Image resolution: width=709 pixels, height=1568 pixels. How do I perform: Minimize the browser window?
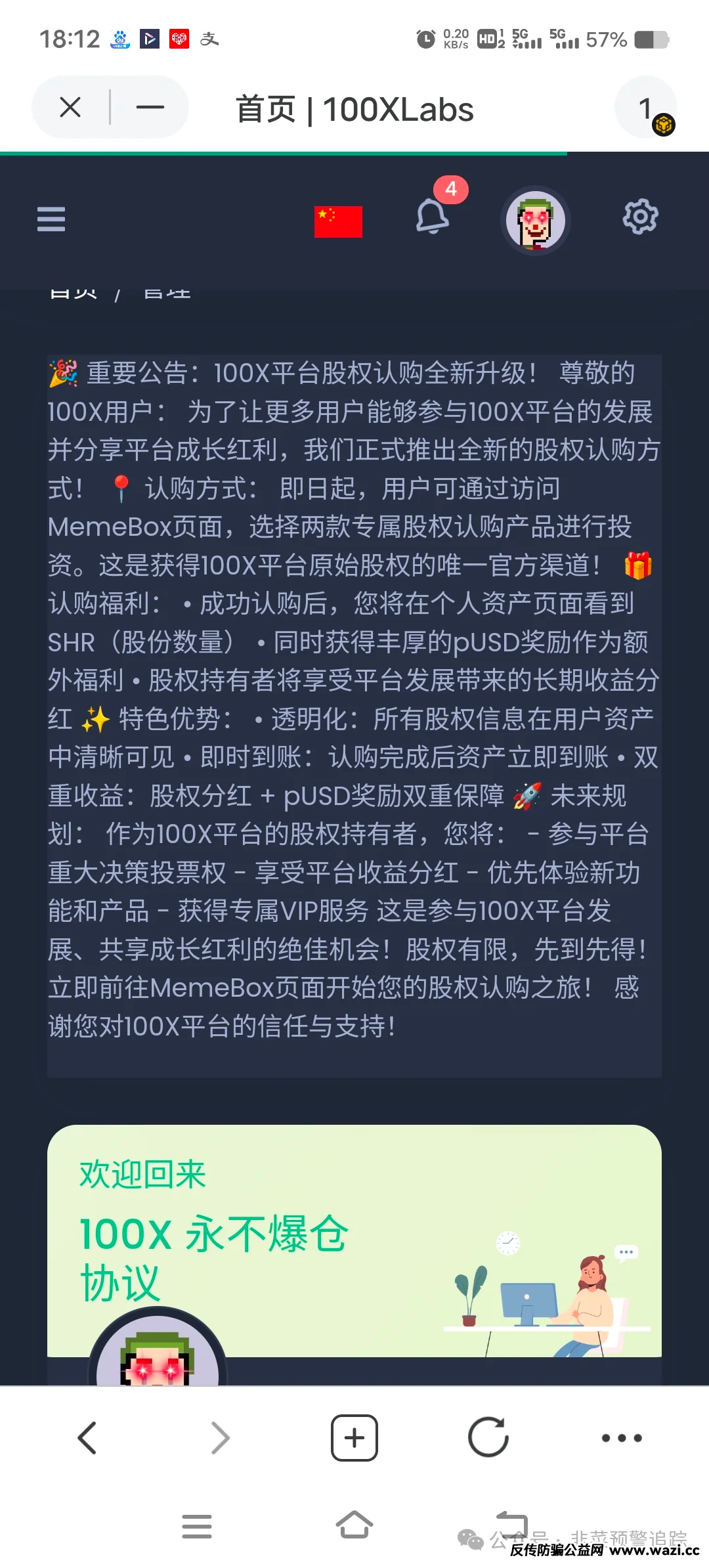pos(150,107)
